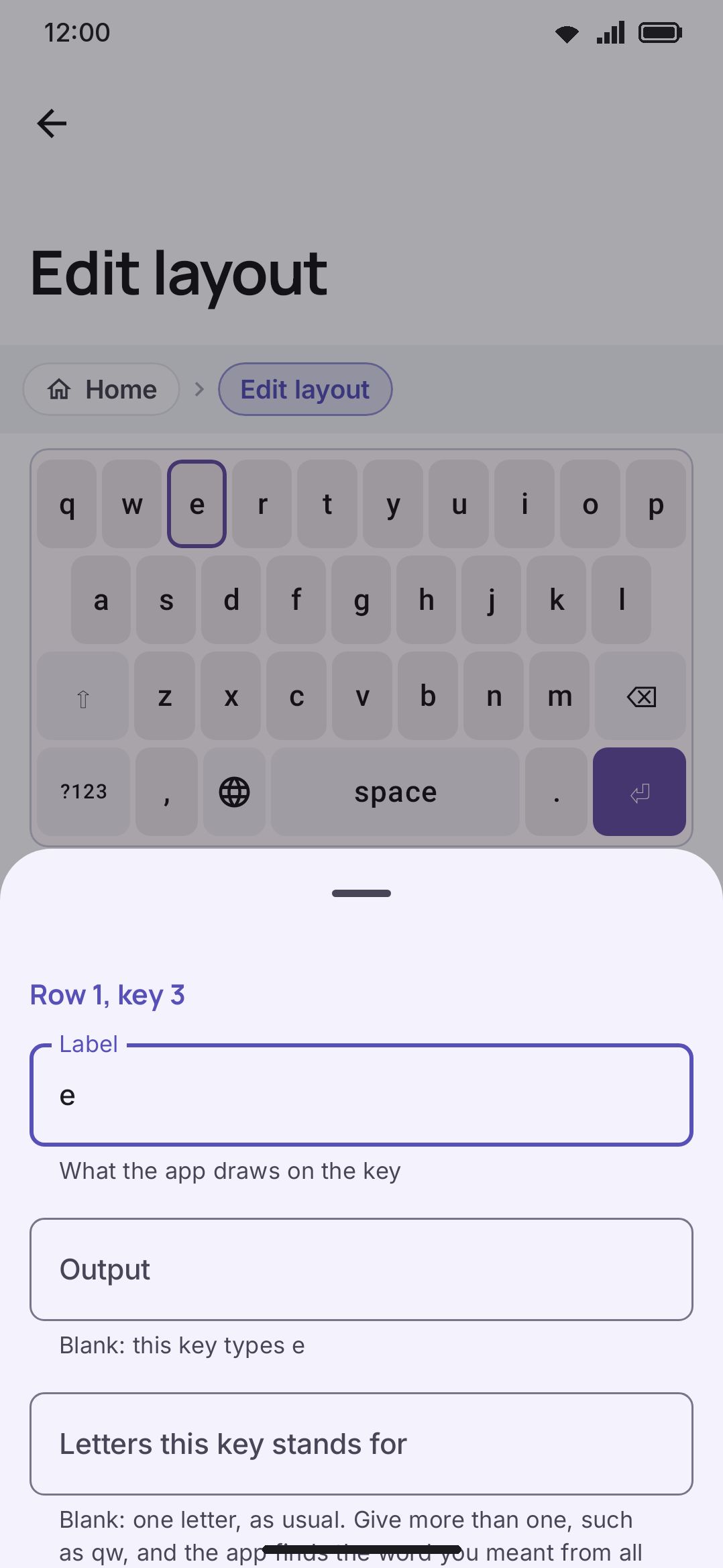Select the shift key in the layout
The width and height of the screenshot is (723, 1568).
83,696
